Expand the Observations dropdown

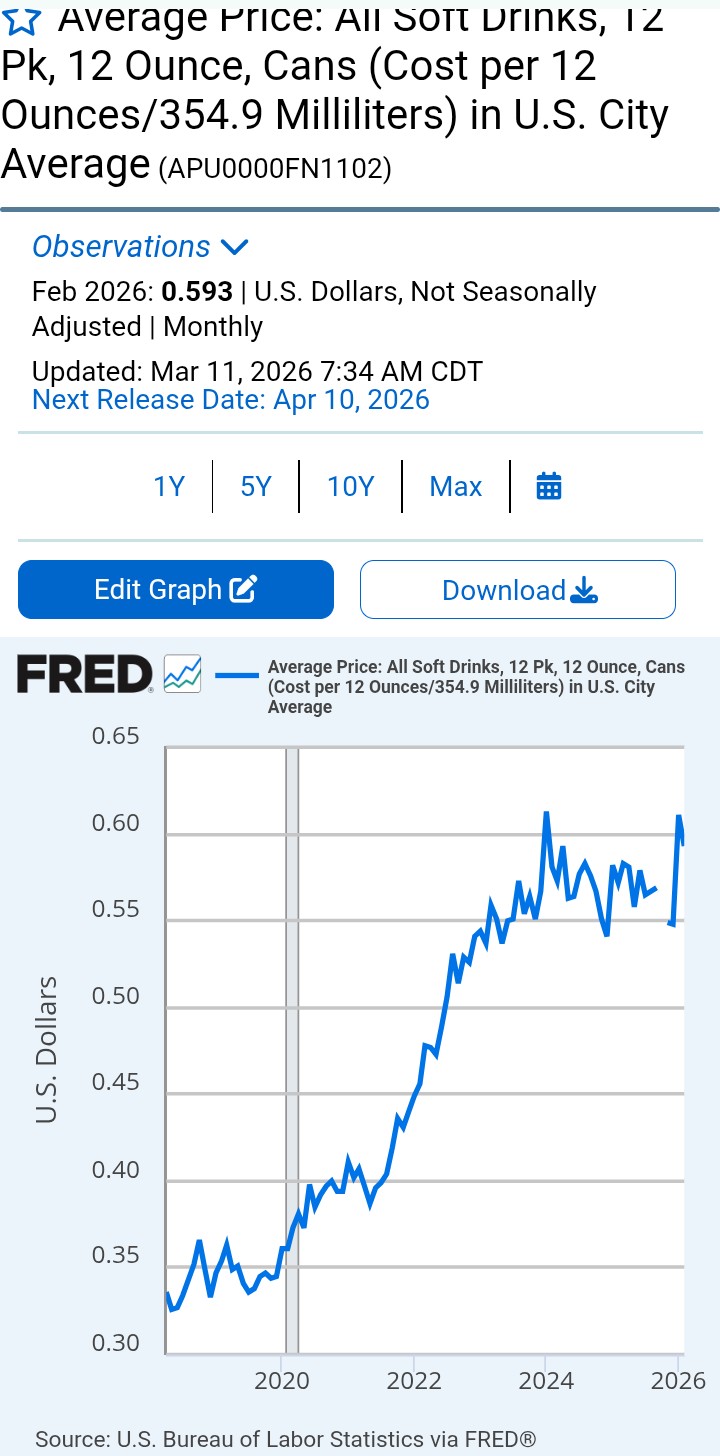(140, 247)
